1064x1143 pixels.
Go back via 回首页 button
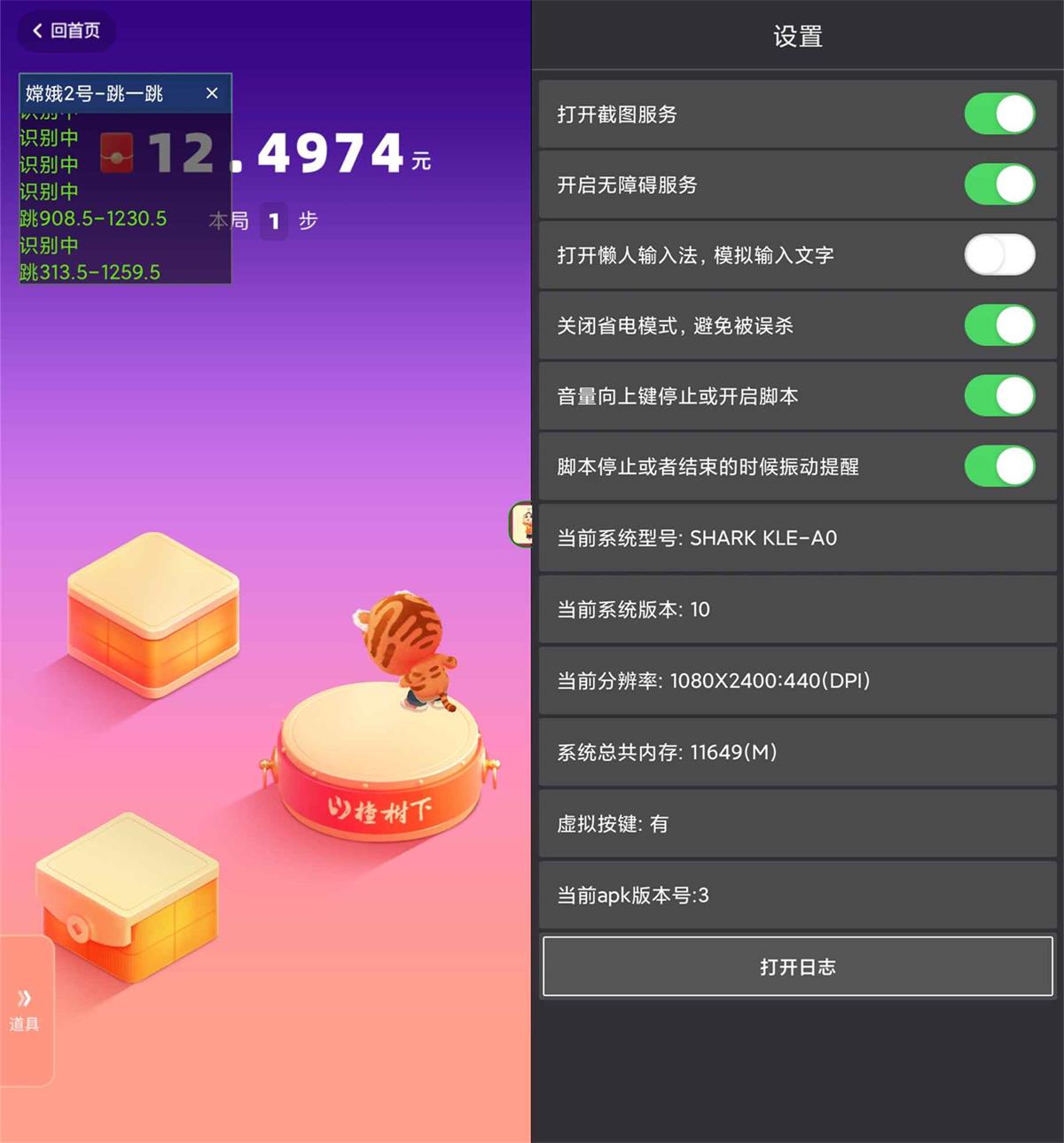pos(66,31)
